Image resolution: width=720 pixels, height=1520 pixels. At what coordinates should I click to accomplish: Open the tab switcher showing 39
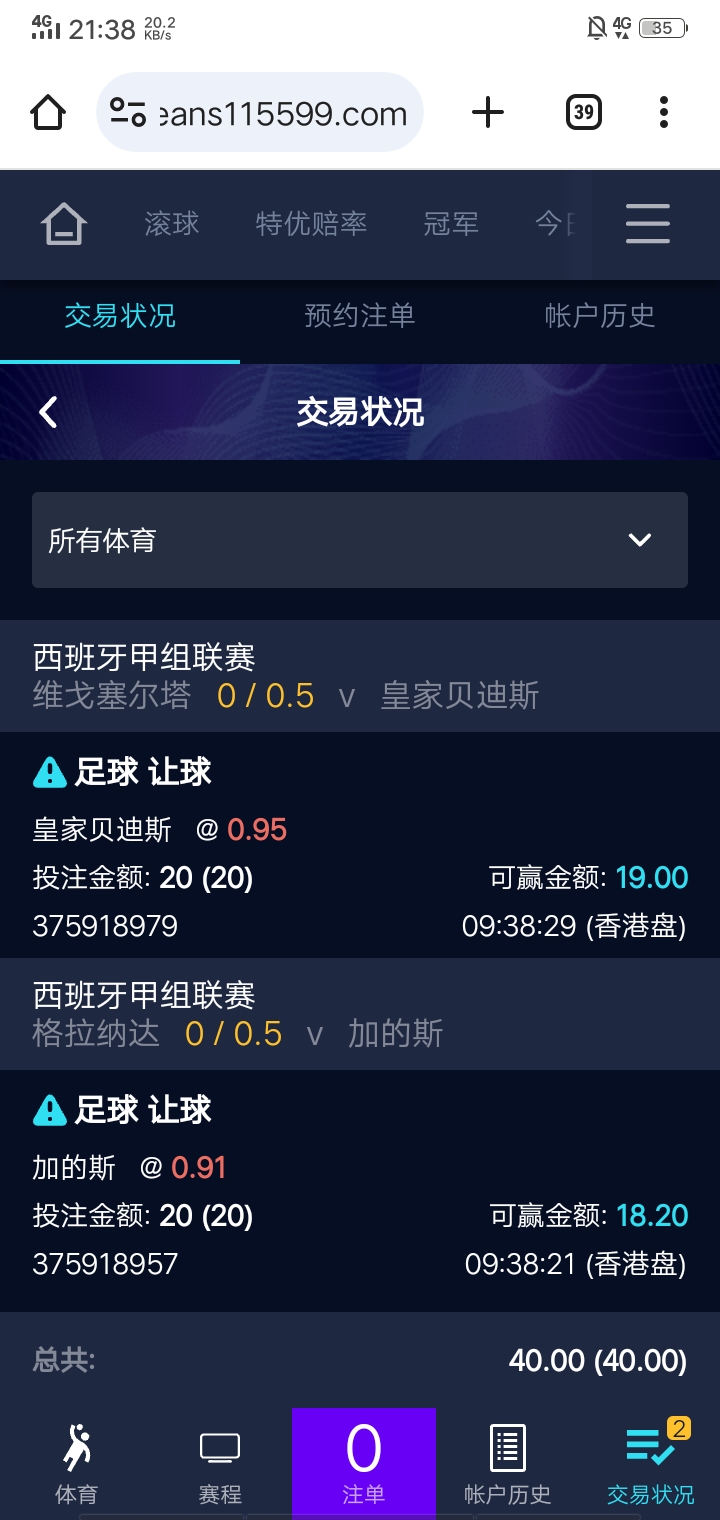click(x=583, y=112)
